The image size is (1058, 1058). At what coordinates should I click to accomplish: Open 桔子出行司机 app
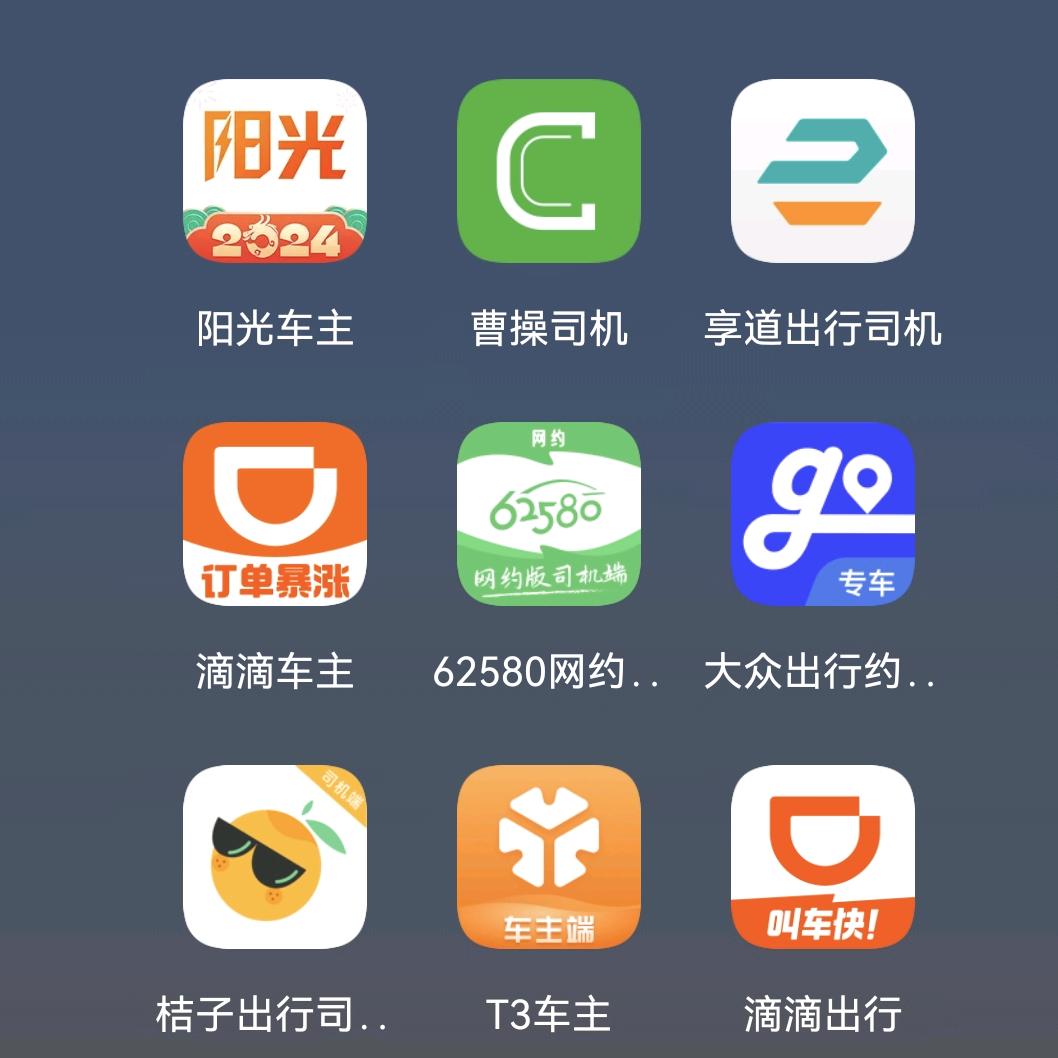click(x=275, y=856)
